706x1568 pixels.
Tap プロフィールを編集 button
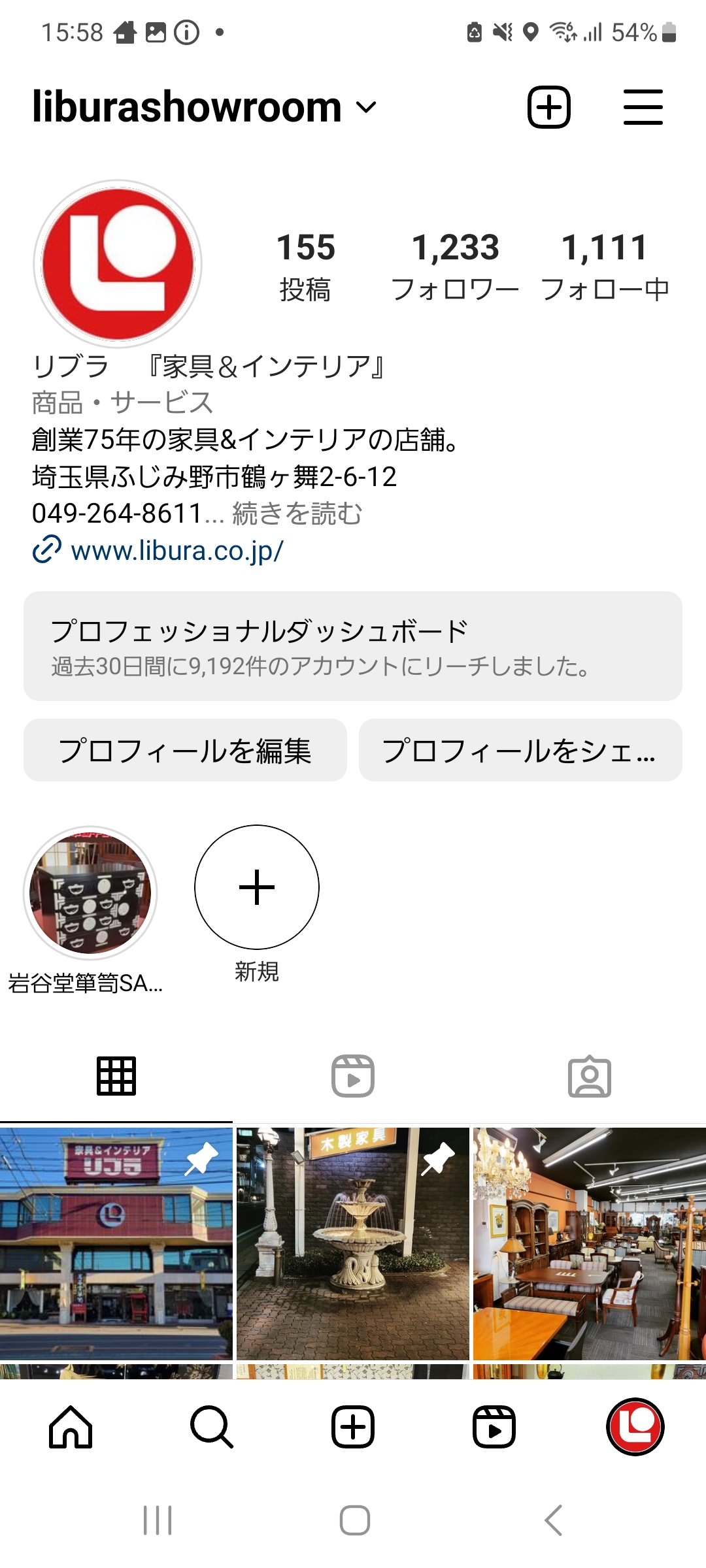(x=185, y=750)
